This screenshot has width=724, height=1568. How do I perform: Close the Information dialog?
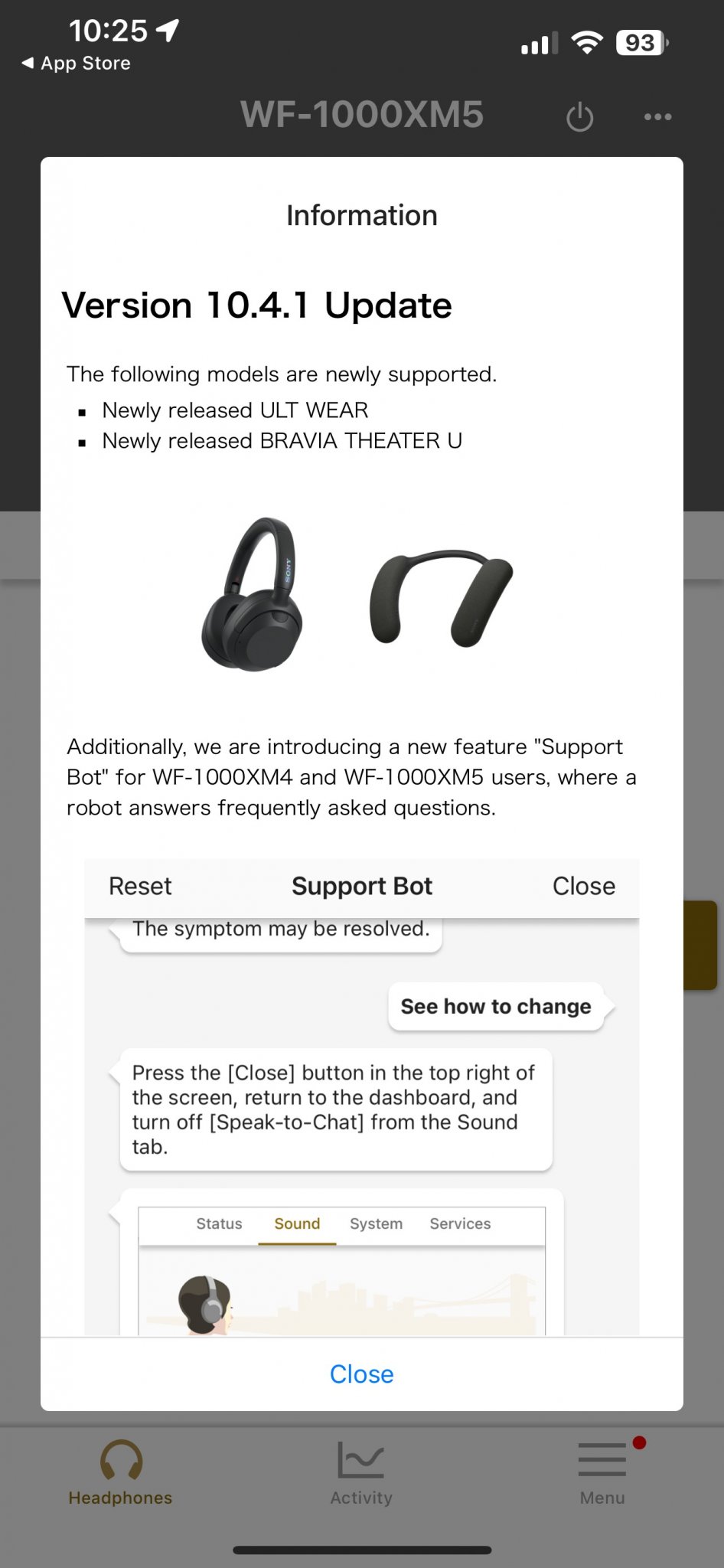coord(361,1374)
